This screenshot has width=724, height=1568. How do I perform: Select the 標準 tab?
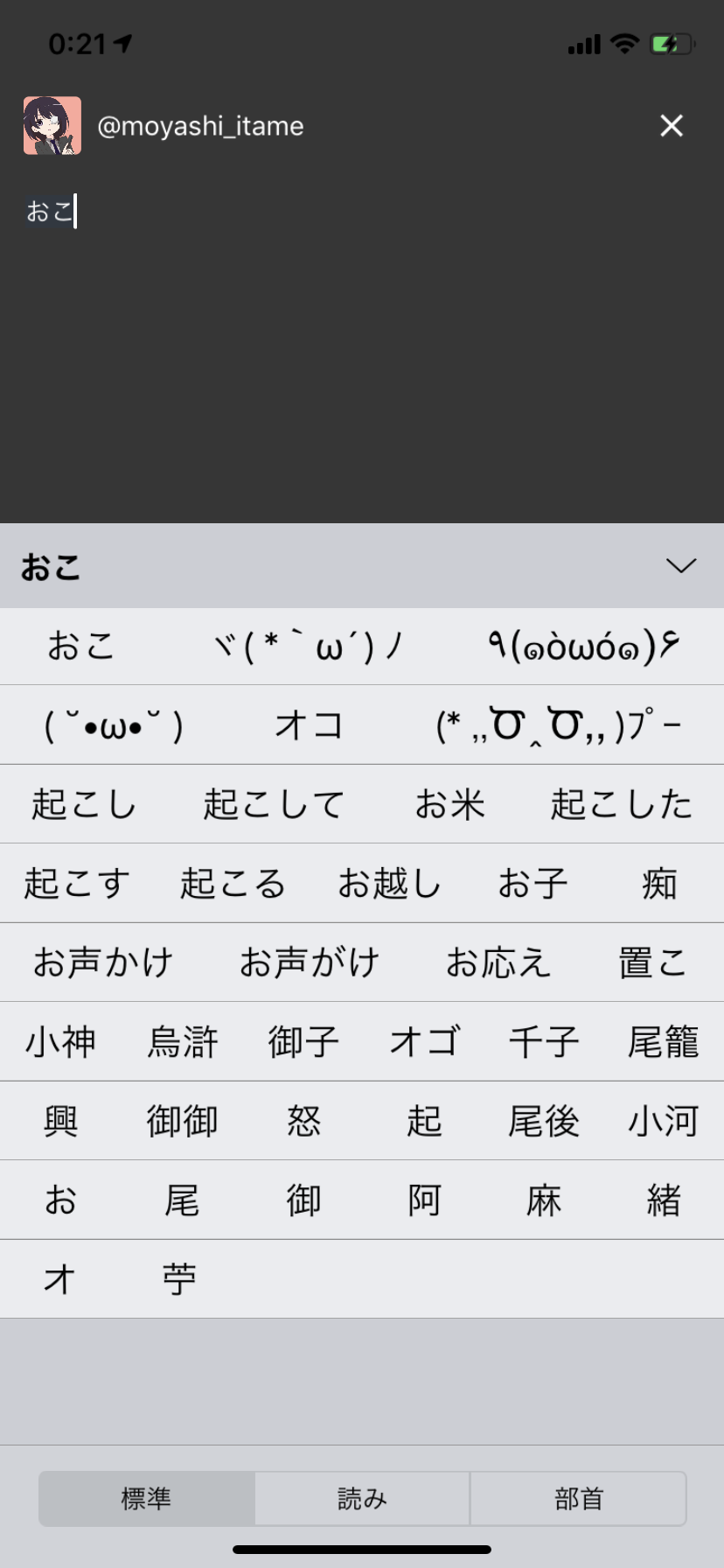146,1498
